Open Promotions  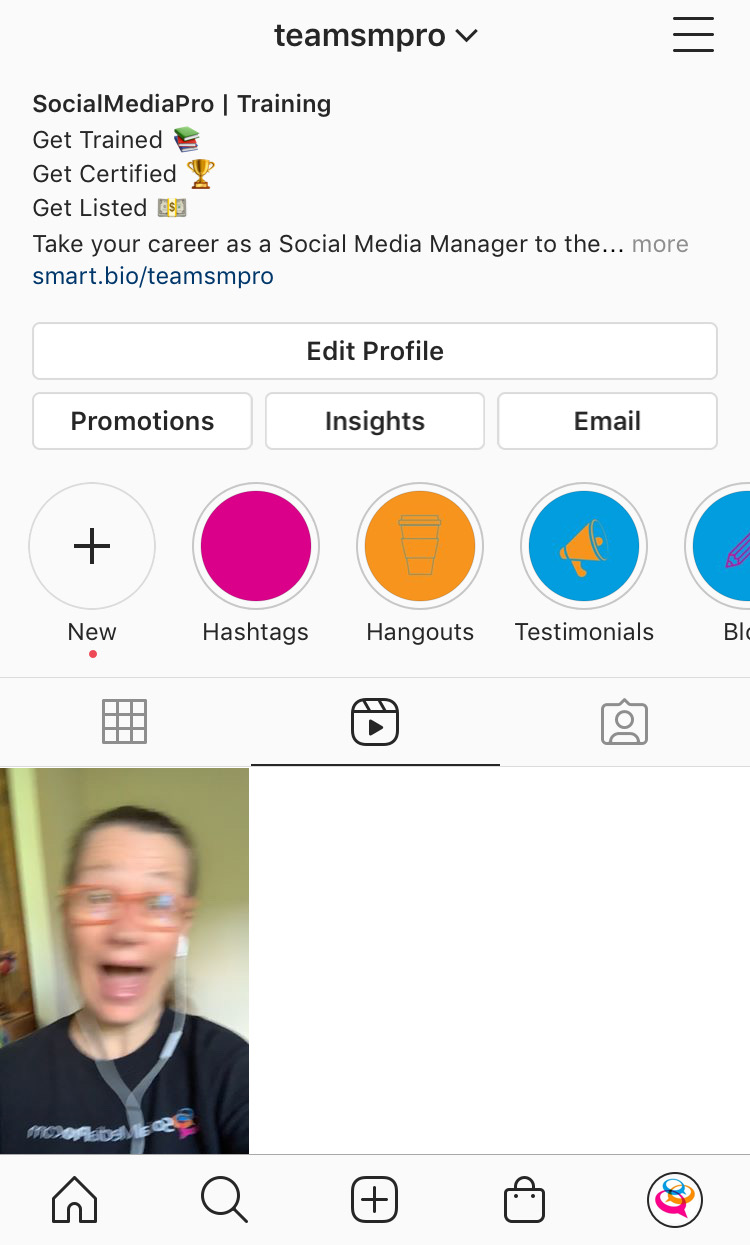(x=142, y=421)
